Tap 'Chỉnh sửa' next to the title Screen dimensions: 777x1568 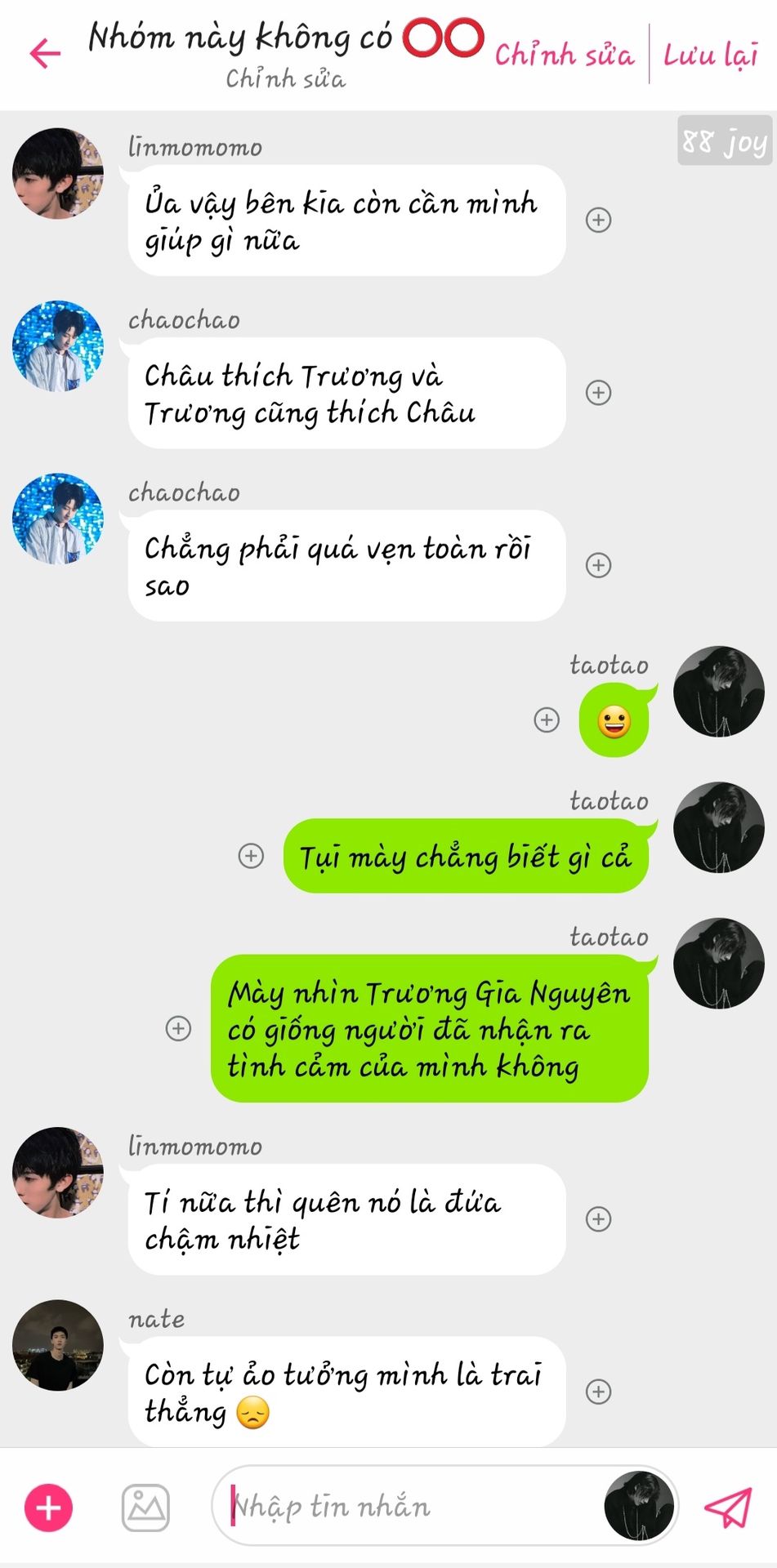(564, 55)
